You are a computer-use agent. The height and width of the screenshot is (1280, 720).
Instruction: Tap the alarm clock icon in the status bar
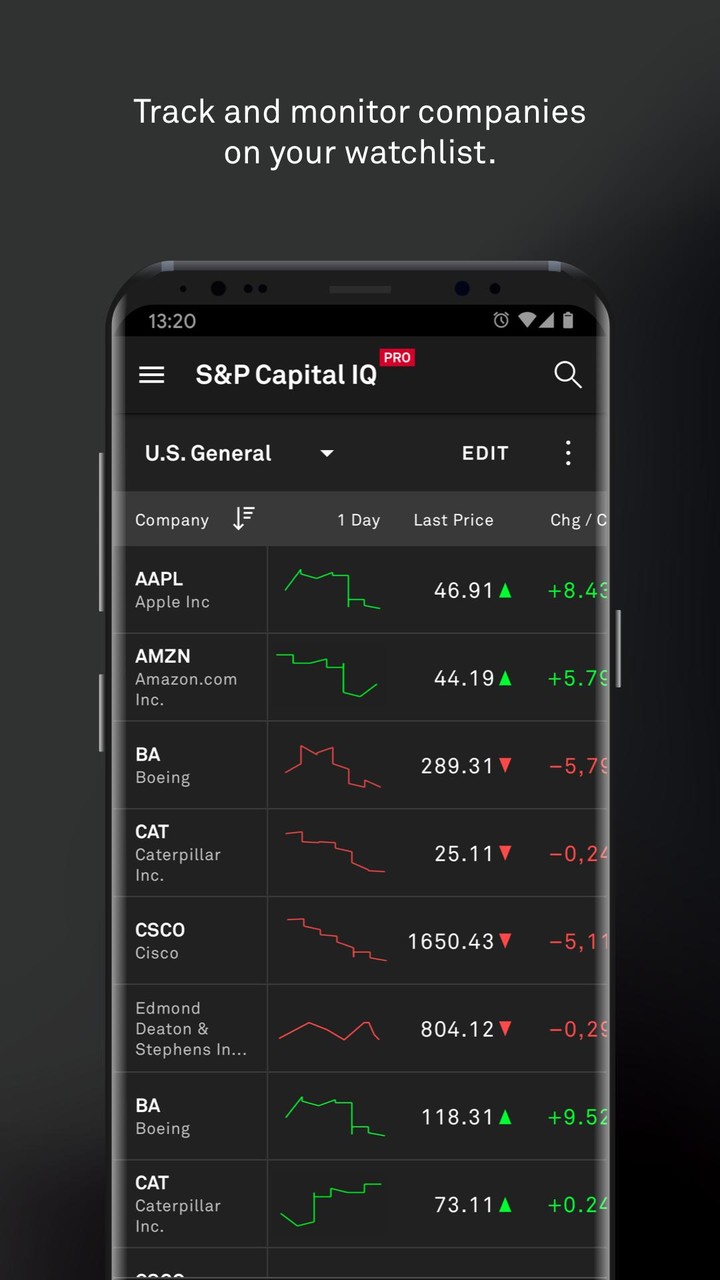[x=500, y=321]
